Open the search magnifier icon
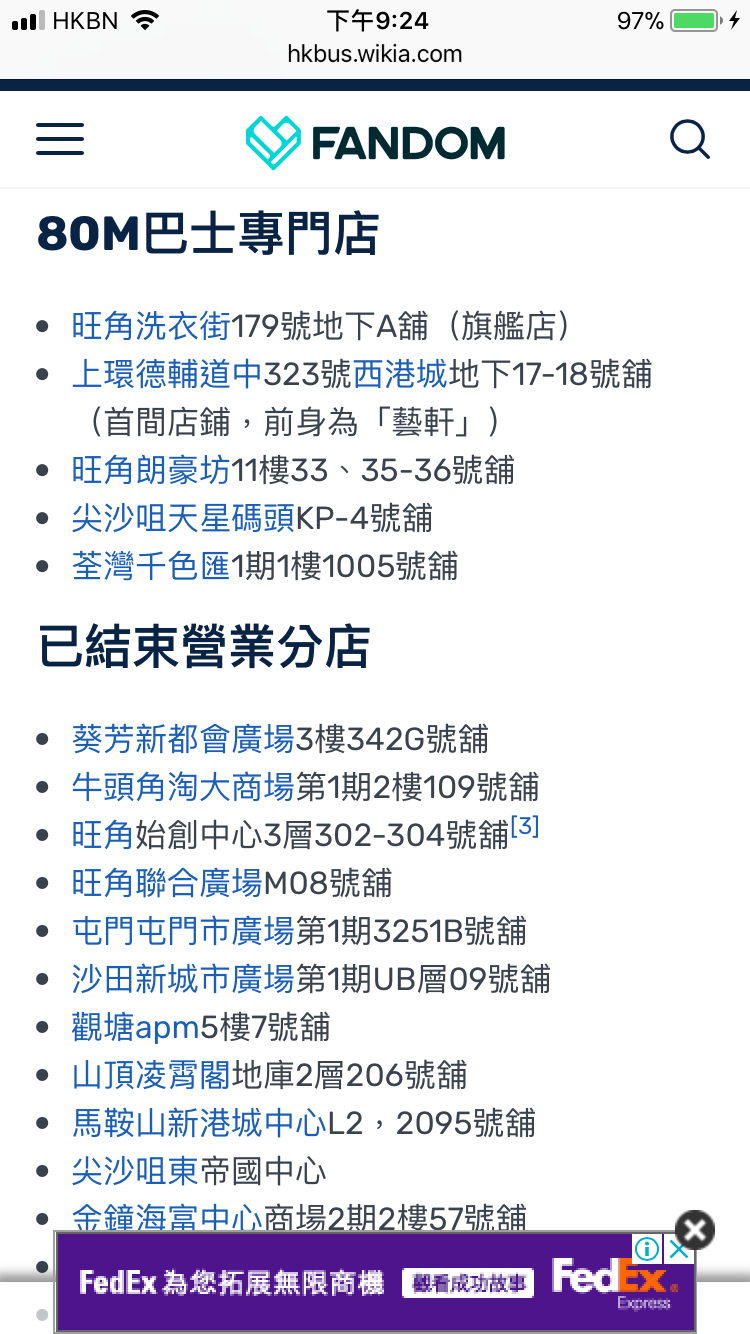This screenshot has height=1334, width=750. [x=690, y=139]
